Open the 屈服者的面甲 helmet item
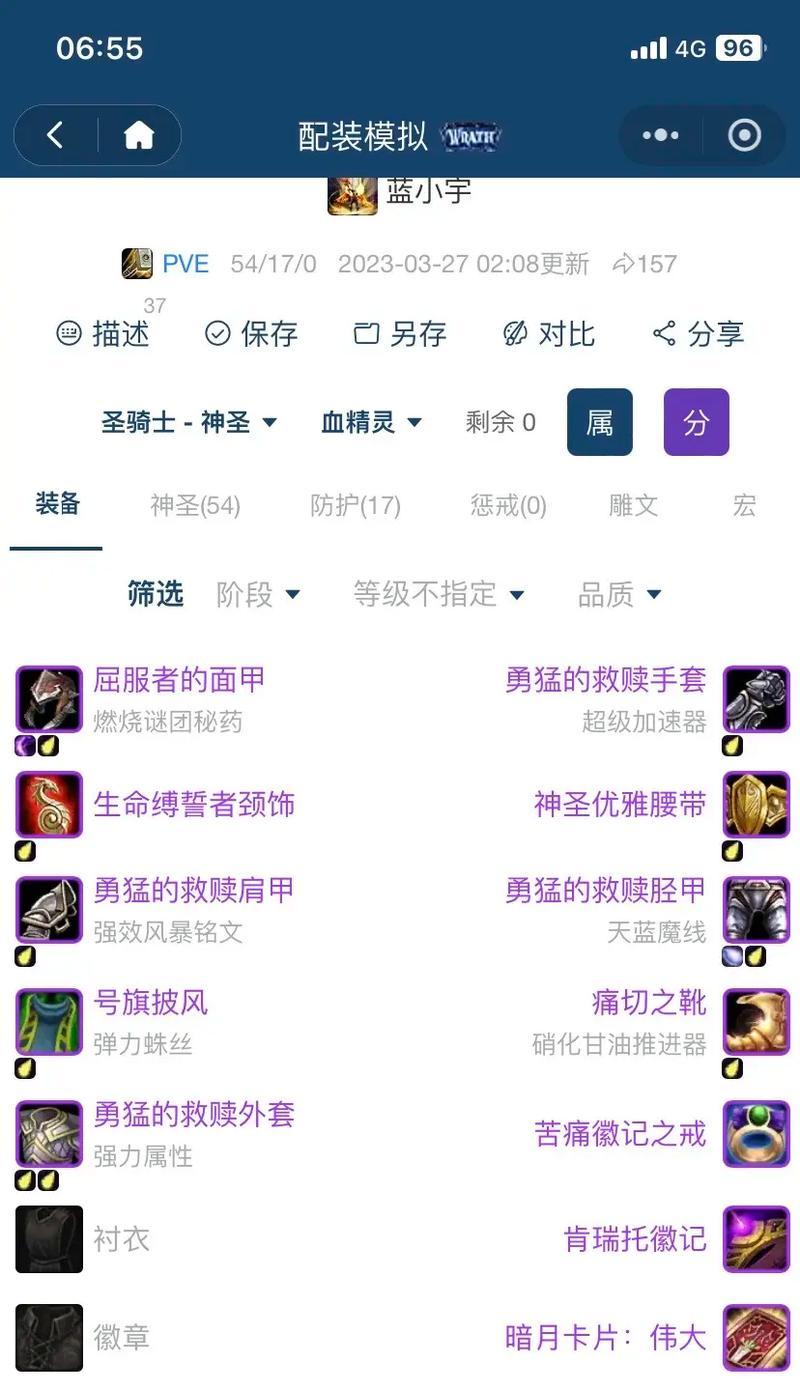Screen dimensions: 800x1384 coord(179,680)
